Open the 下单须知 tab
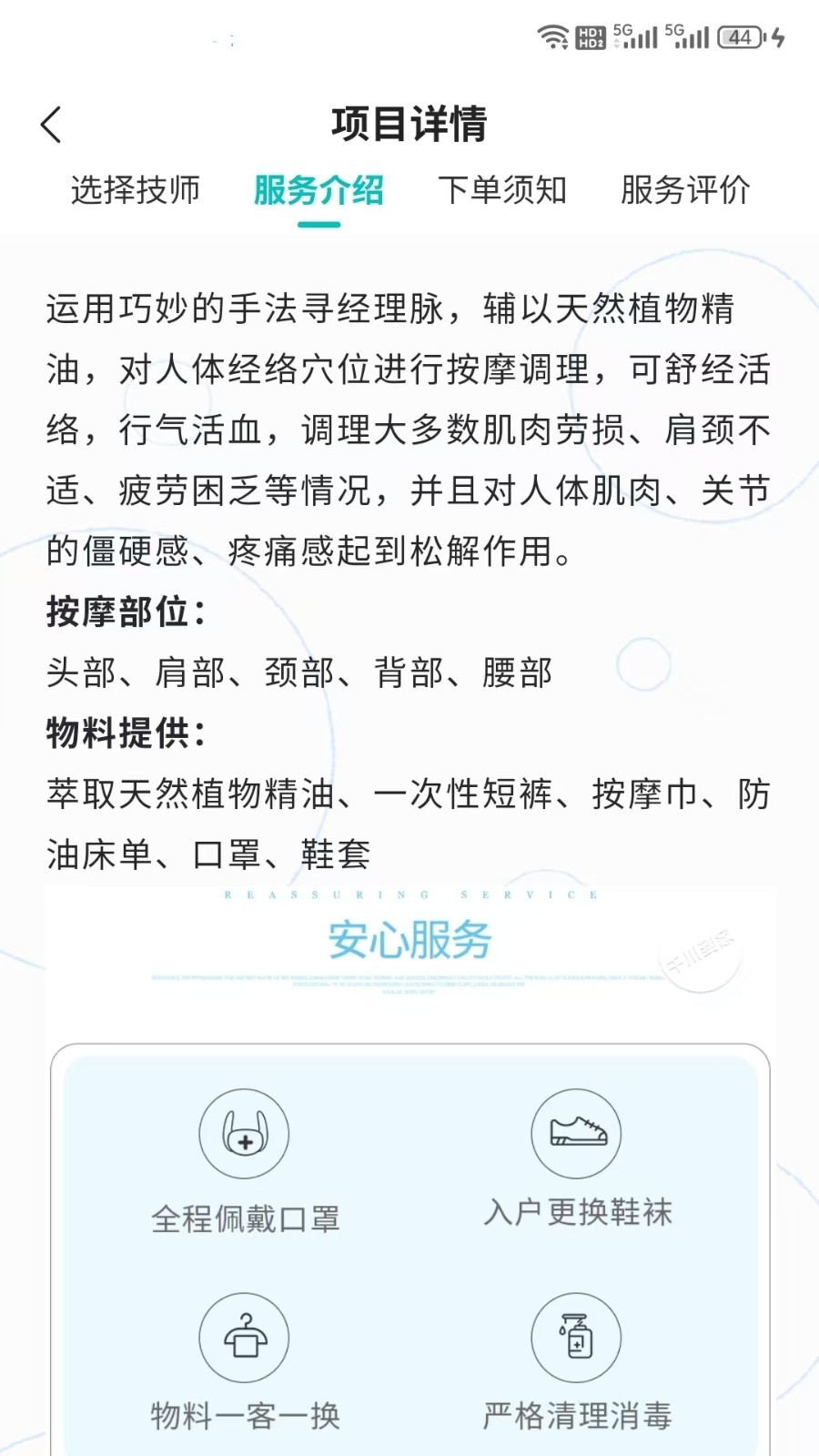 pyautogui.click(x=501, y=190)
